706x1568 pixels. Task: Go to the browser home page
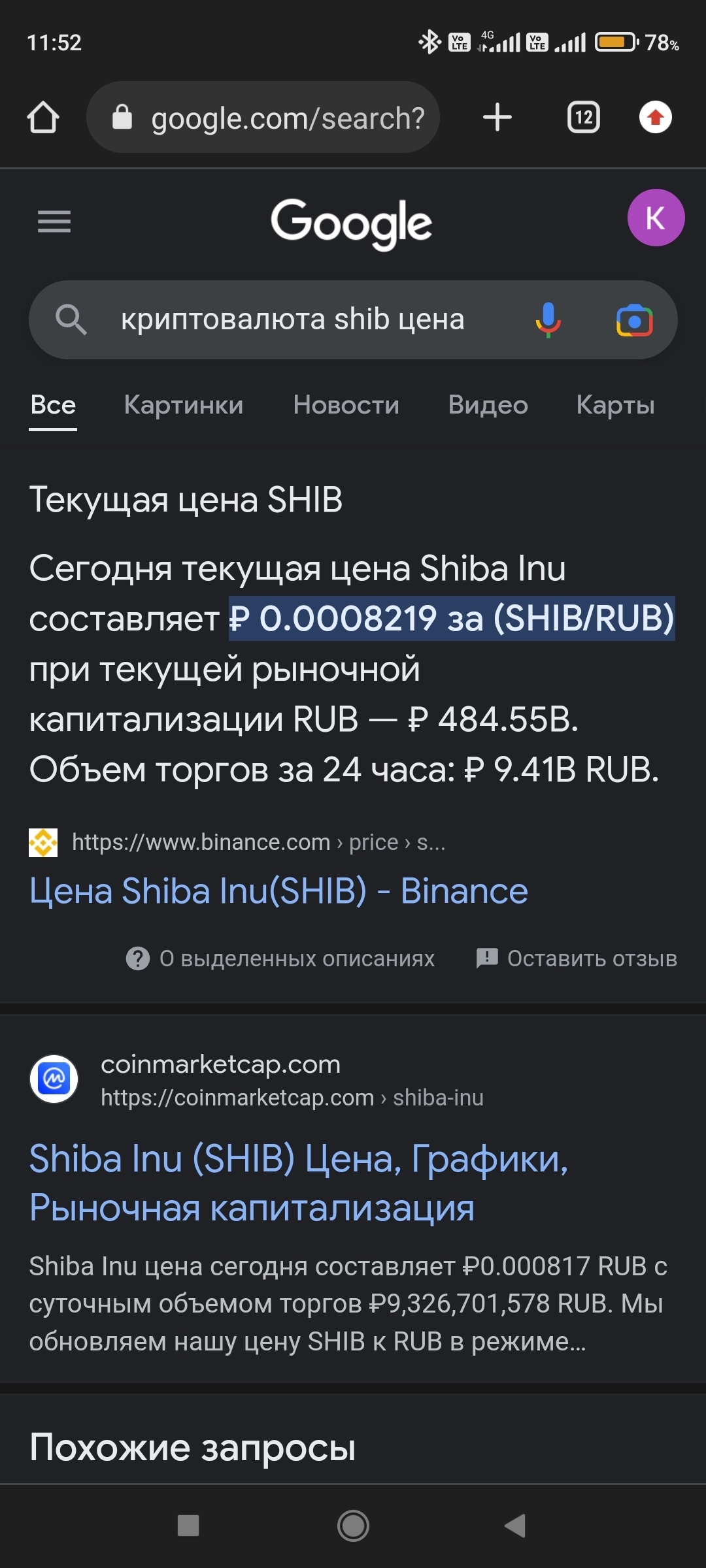[x=43, y=118]
